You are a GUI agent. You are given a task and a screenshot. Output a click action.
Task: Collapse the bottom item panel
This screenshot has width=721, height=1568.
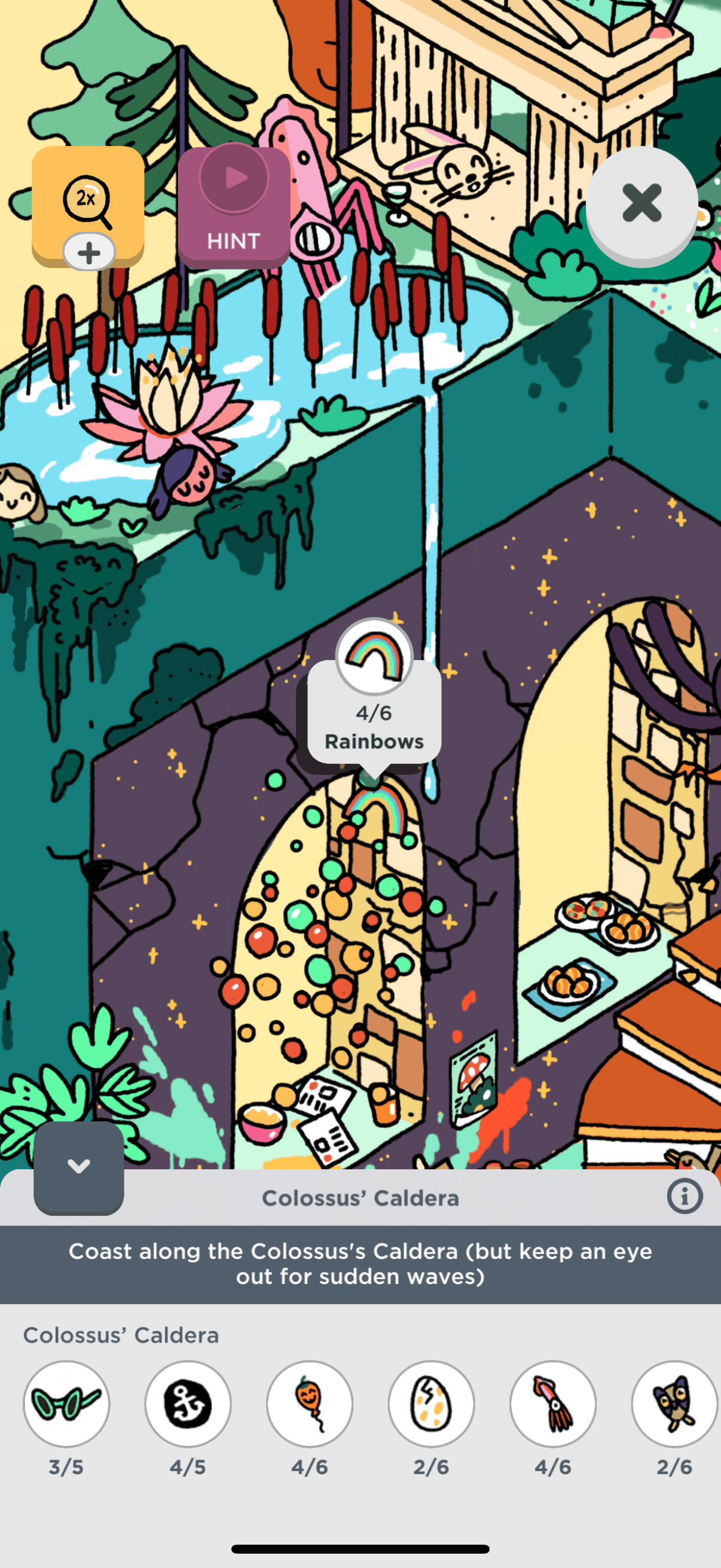[x=78, y=1166]
